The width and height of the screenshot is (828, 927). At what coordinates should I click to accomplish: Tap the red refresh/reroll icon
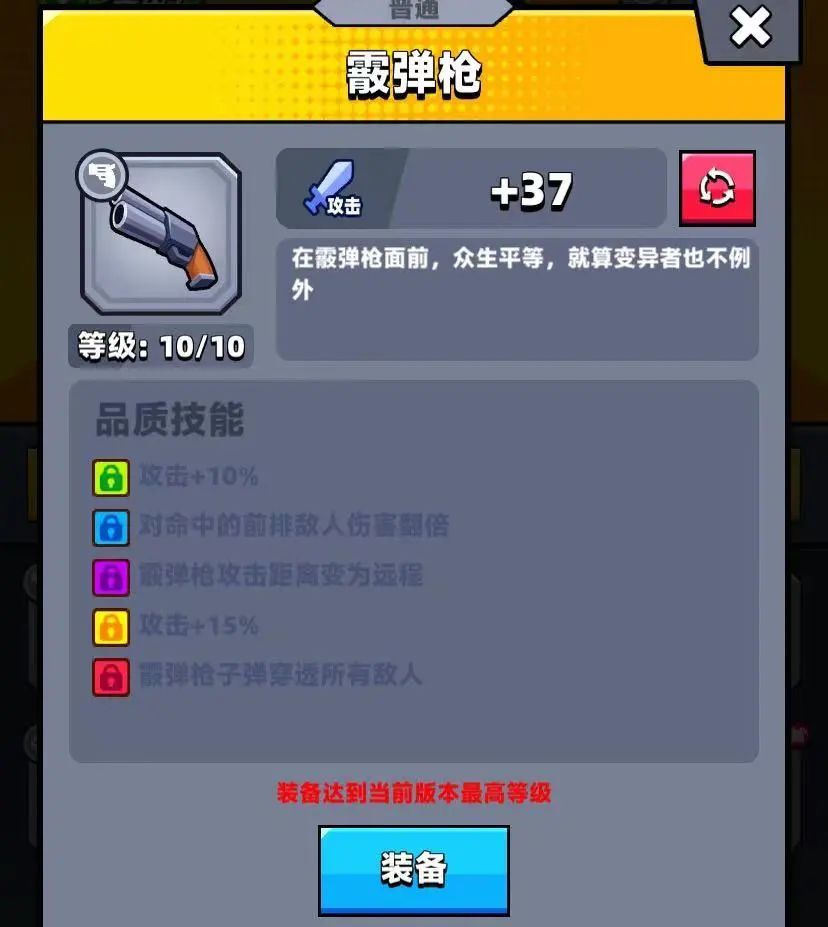716,189
